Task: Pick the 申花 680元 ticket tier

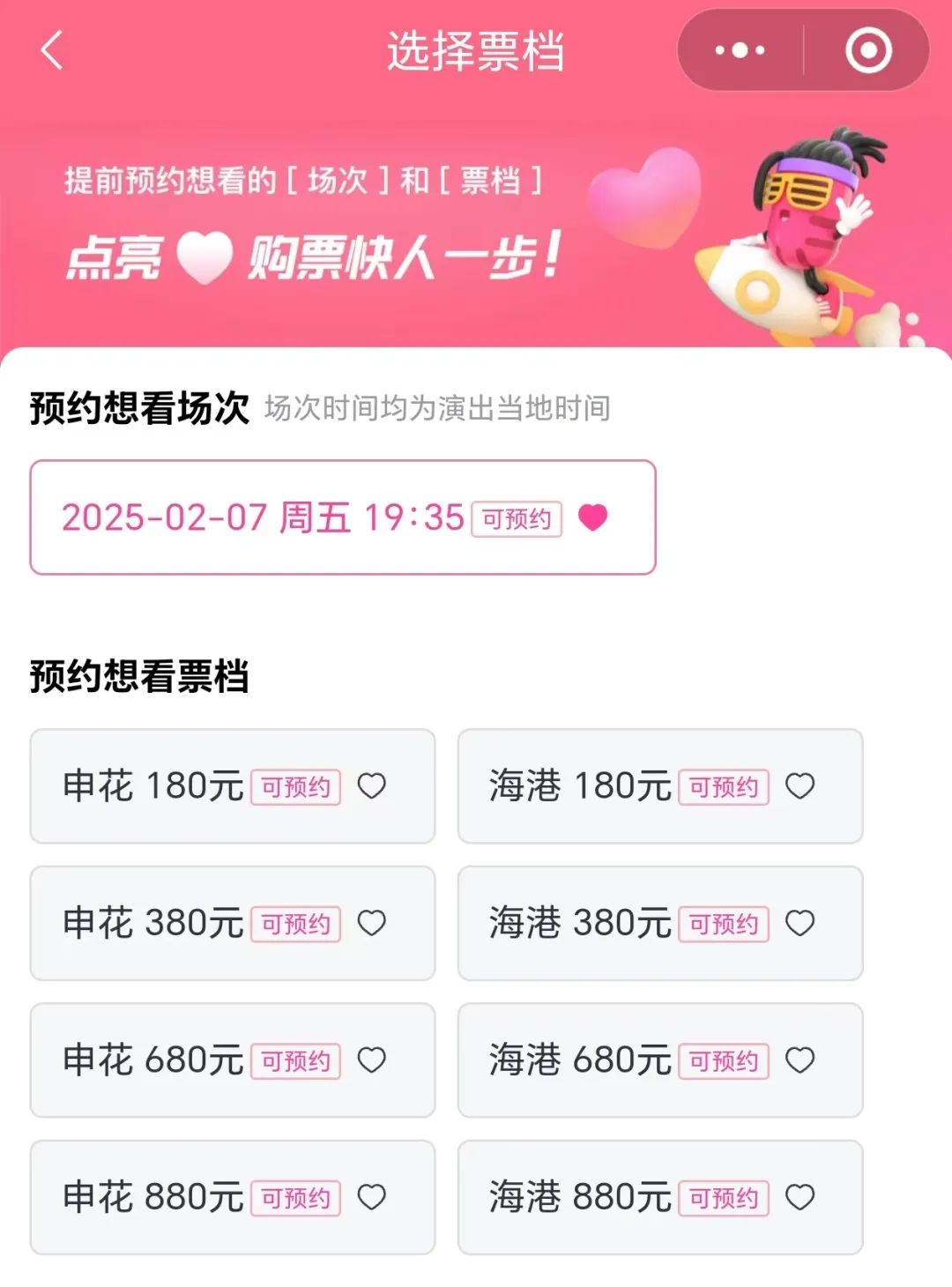Action: point(232,1060)
